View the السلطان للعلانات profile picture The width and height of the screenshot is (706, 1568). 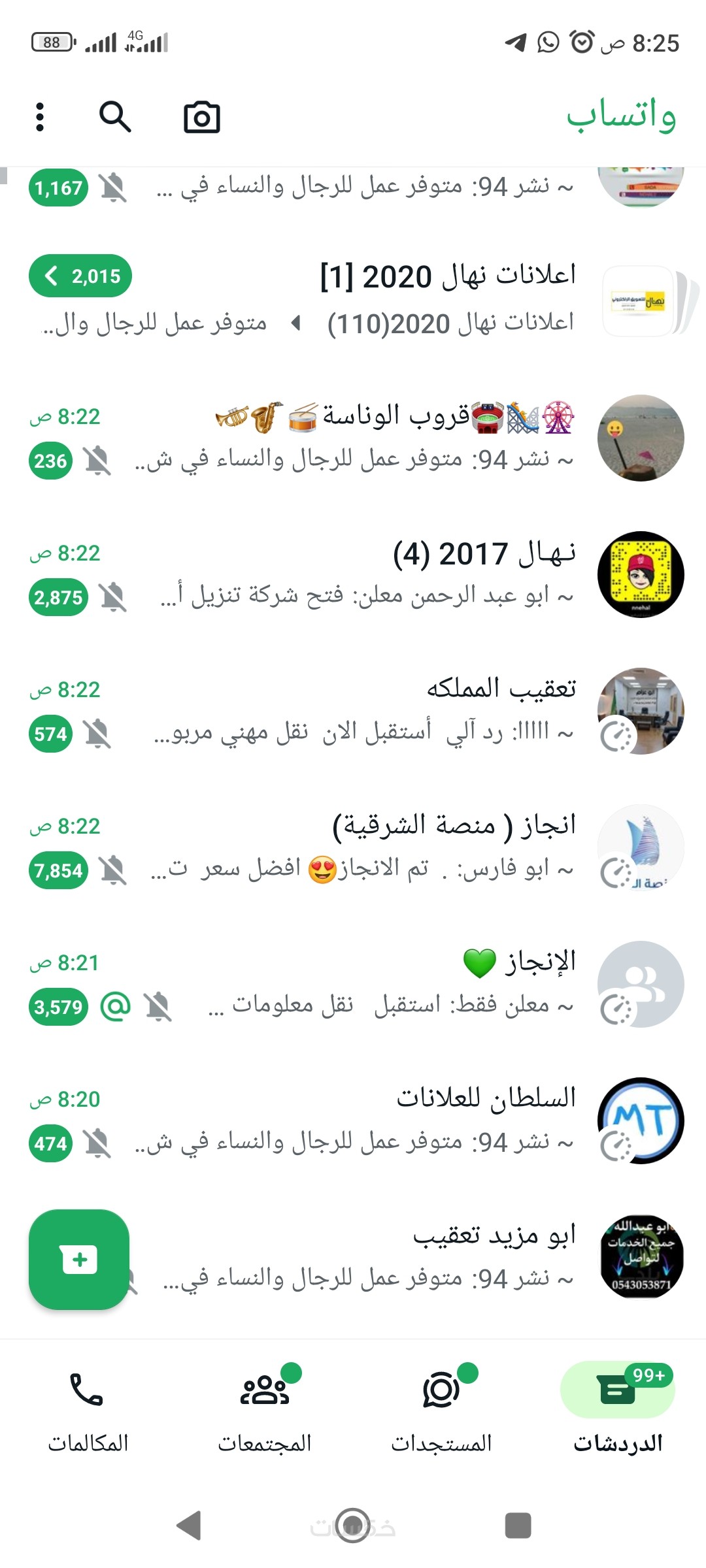[x=641, y=1120]
